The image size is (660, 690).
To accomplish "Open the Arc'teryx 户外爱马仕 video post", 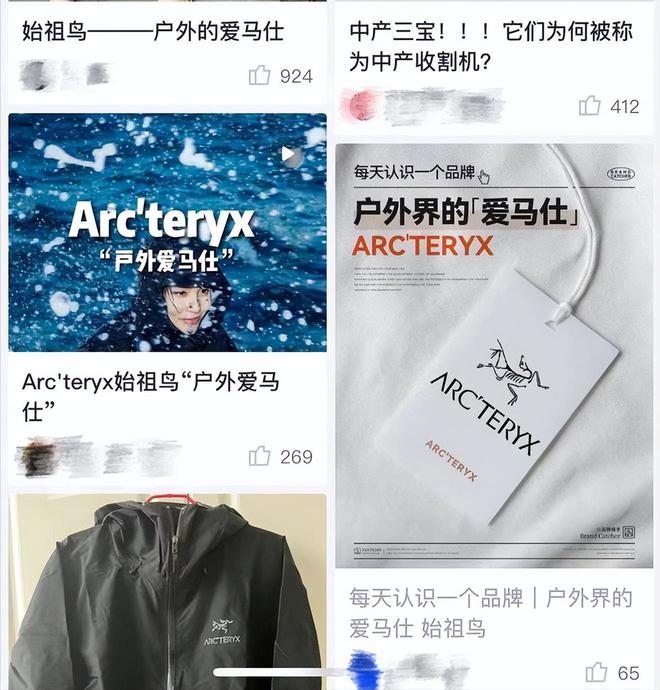I will pos(168,233).
